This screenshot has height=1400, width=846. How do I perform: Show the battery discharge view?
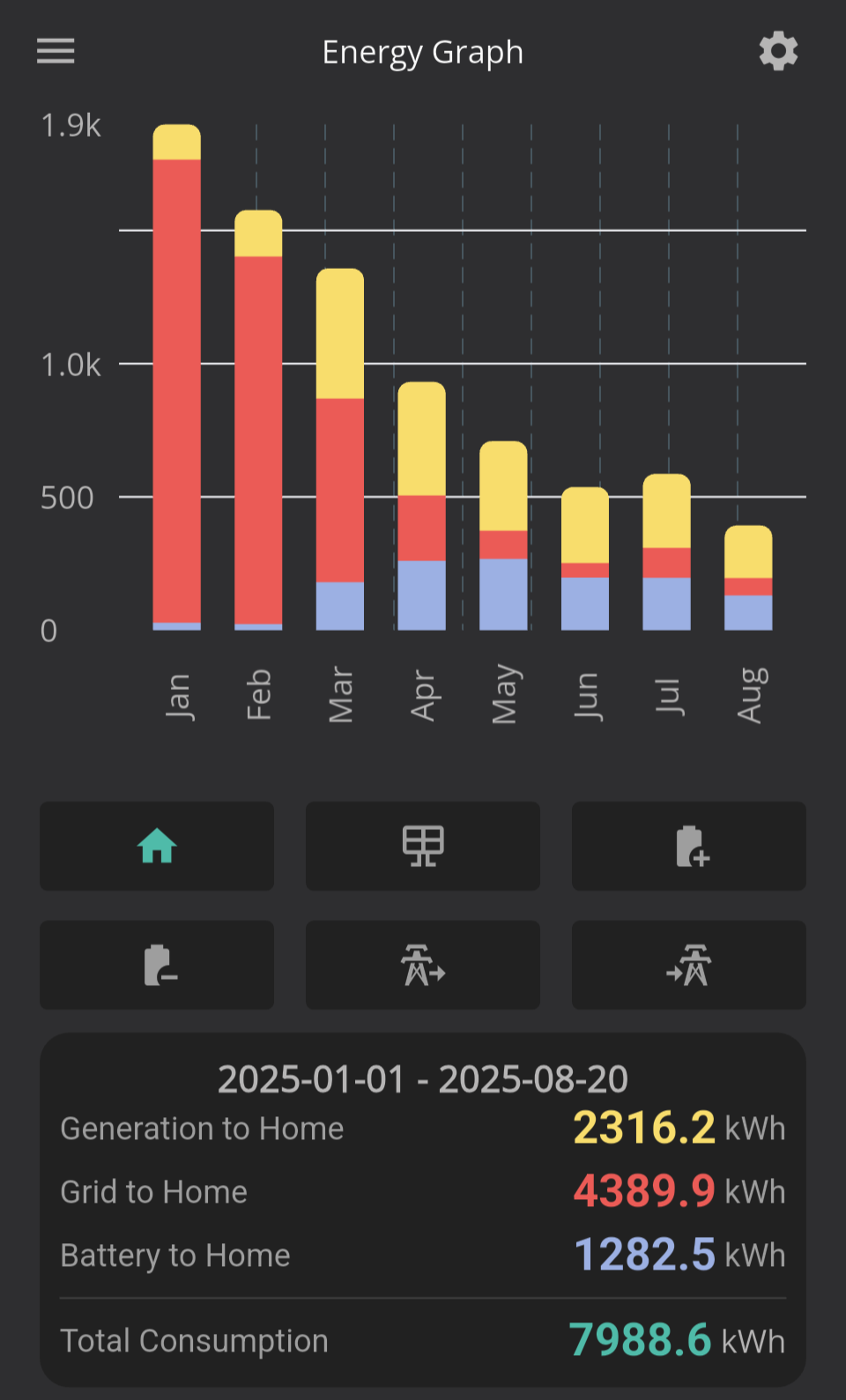tap(157, 965)
